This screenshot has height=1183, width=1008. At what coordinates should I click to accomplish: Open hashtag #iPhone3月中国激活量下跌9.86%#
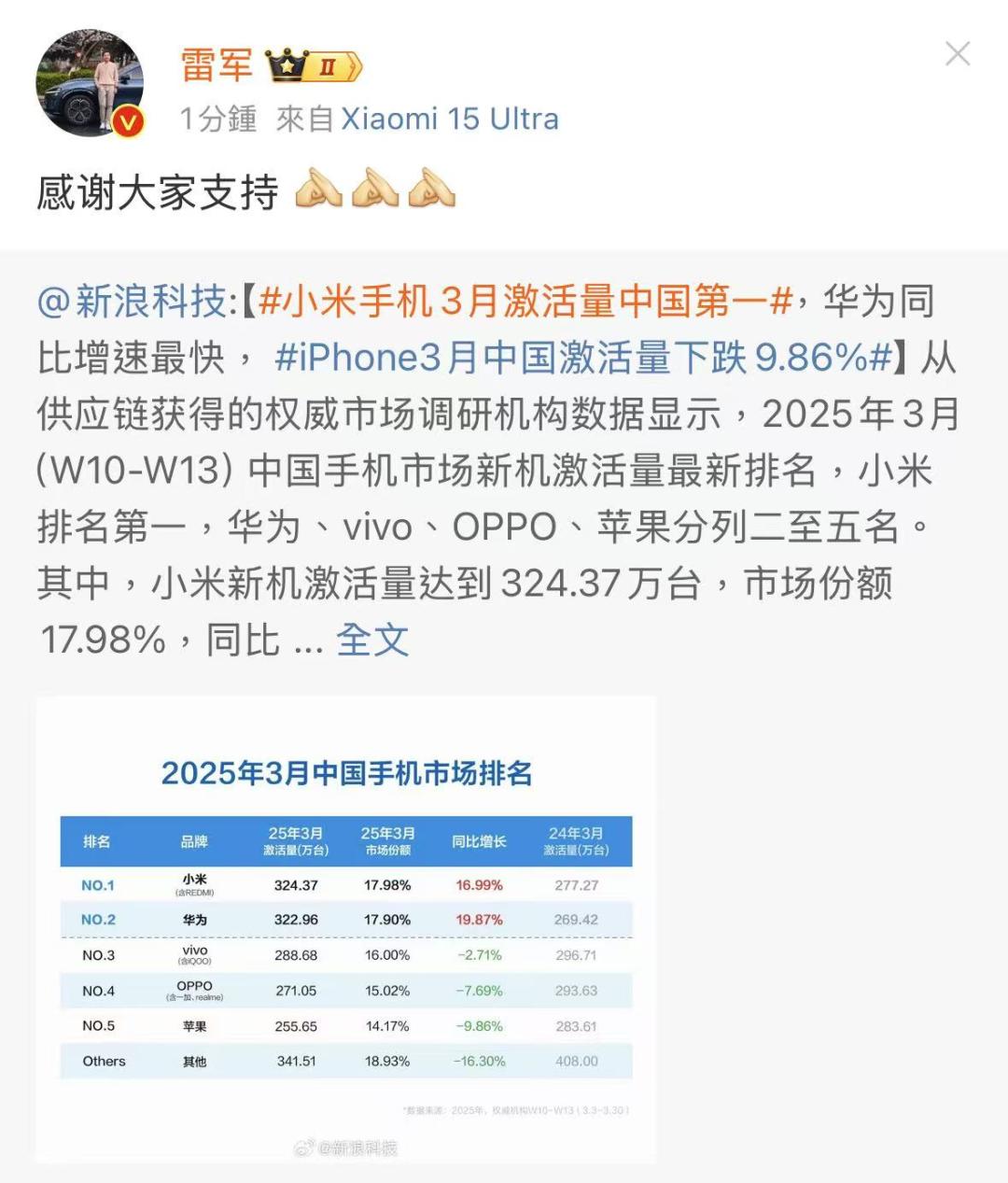tap(583, 358)
